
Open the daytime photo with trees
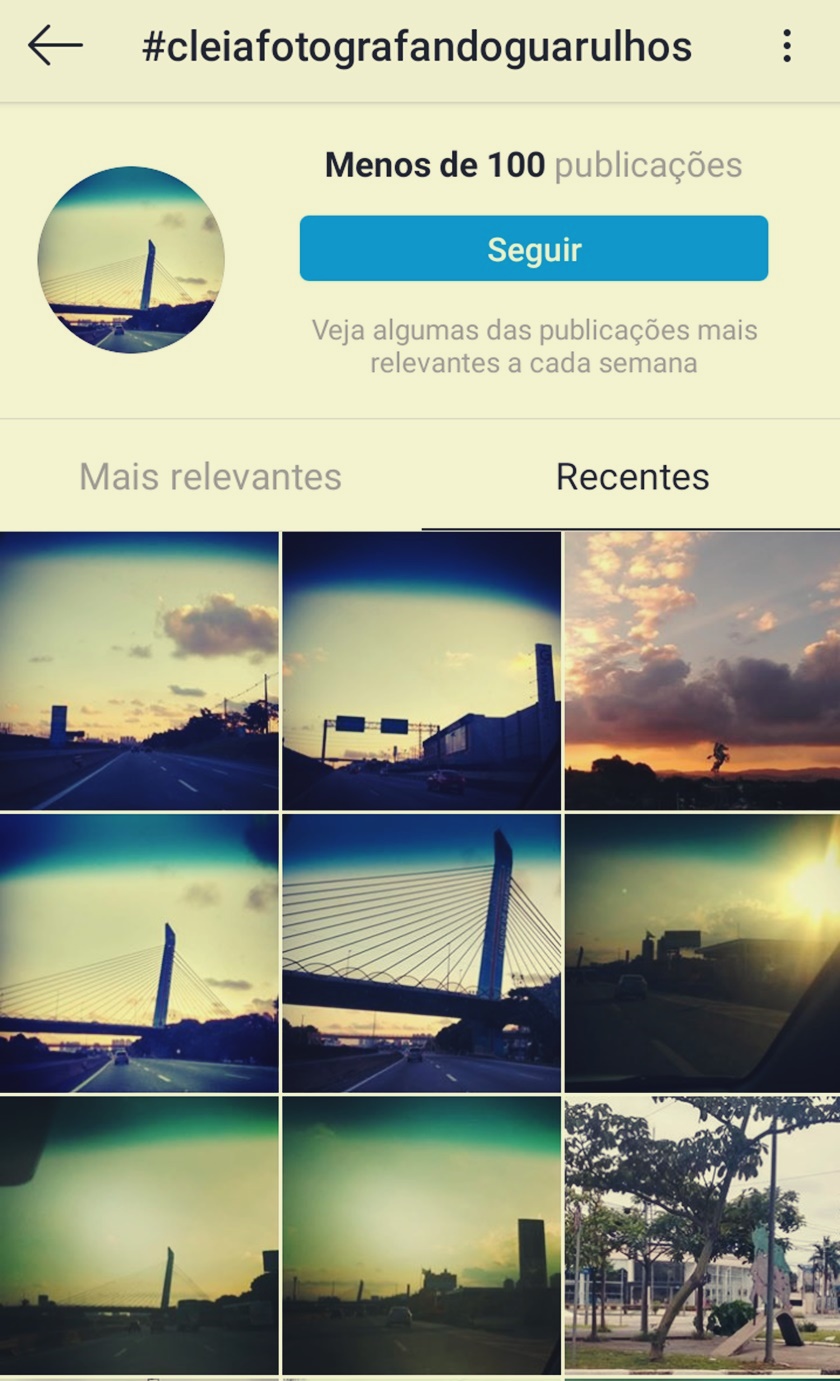coord(702,1234)
